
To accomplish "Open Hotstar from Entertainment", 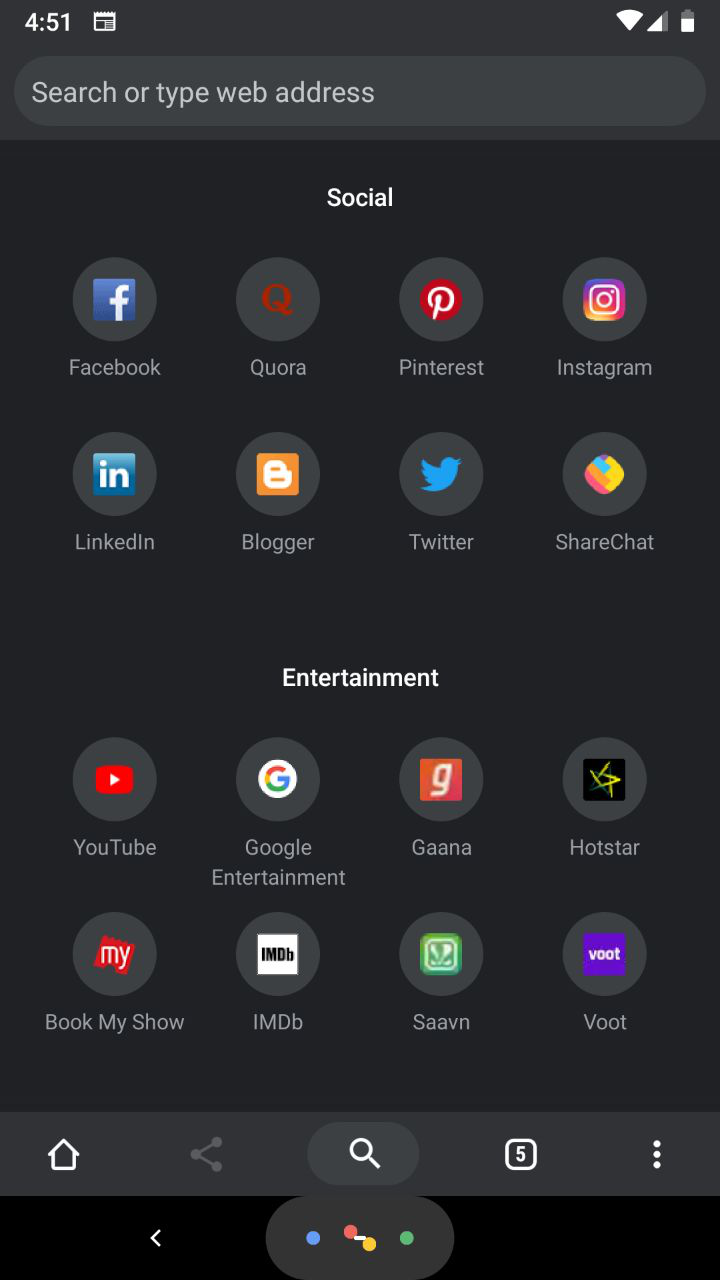I will point(604,779).
